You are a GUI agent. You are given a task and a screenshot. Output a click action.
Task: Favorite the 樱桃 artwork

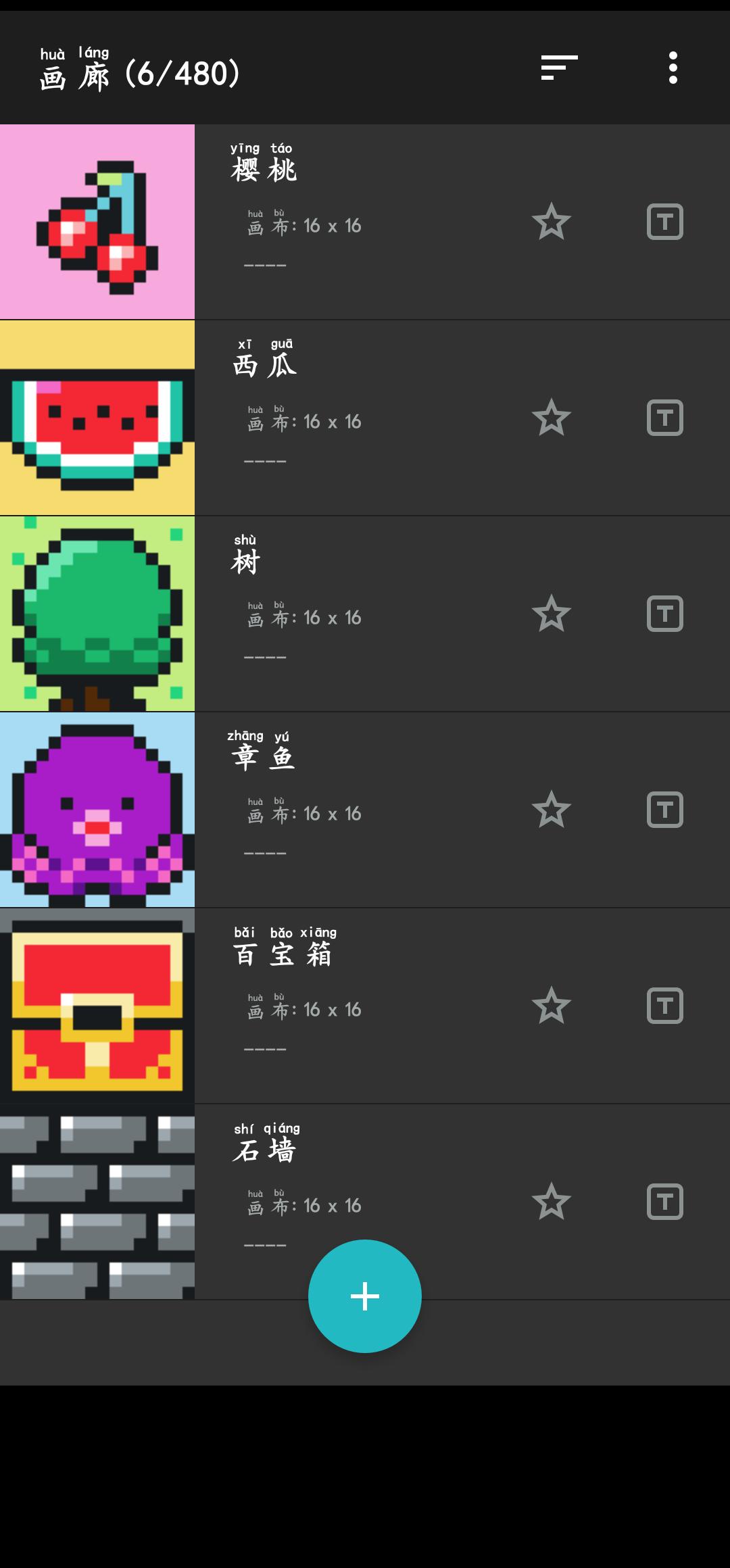[x=552, y=222]
